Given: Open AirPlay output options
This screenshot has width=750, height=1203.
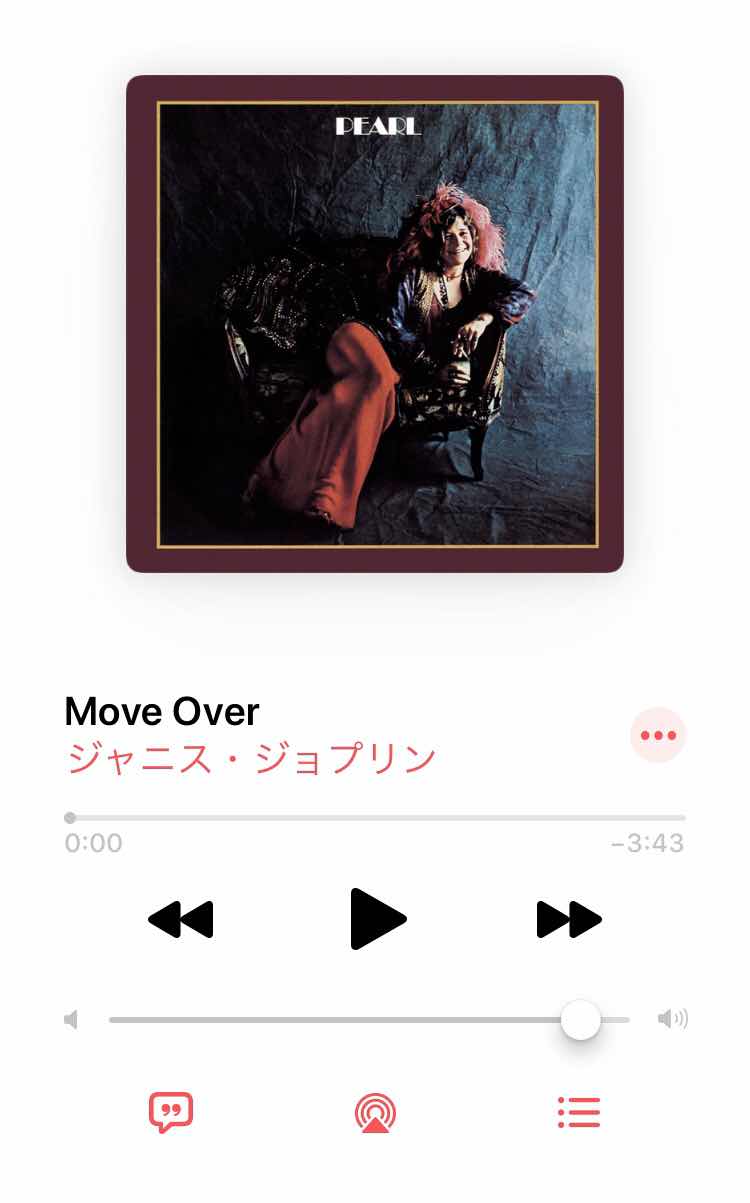Looking at the screenshot, I should 375,1113.
